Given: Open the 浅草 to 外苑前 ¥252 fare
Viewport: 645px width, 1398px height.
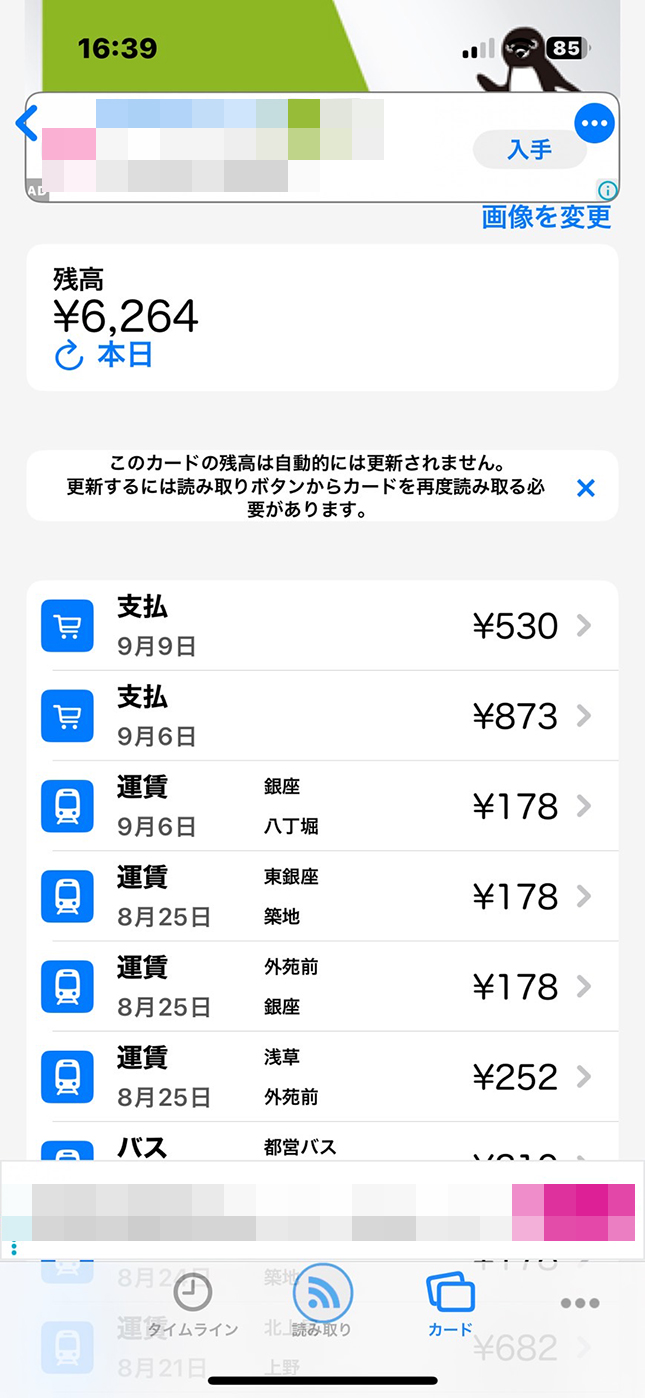Looking at the screenshot, I should (x=322, y=1076).
